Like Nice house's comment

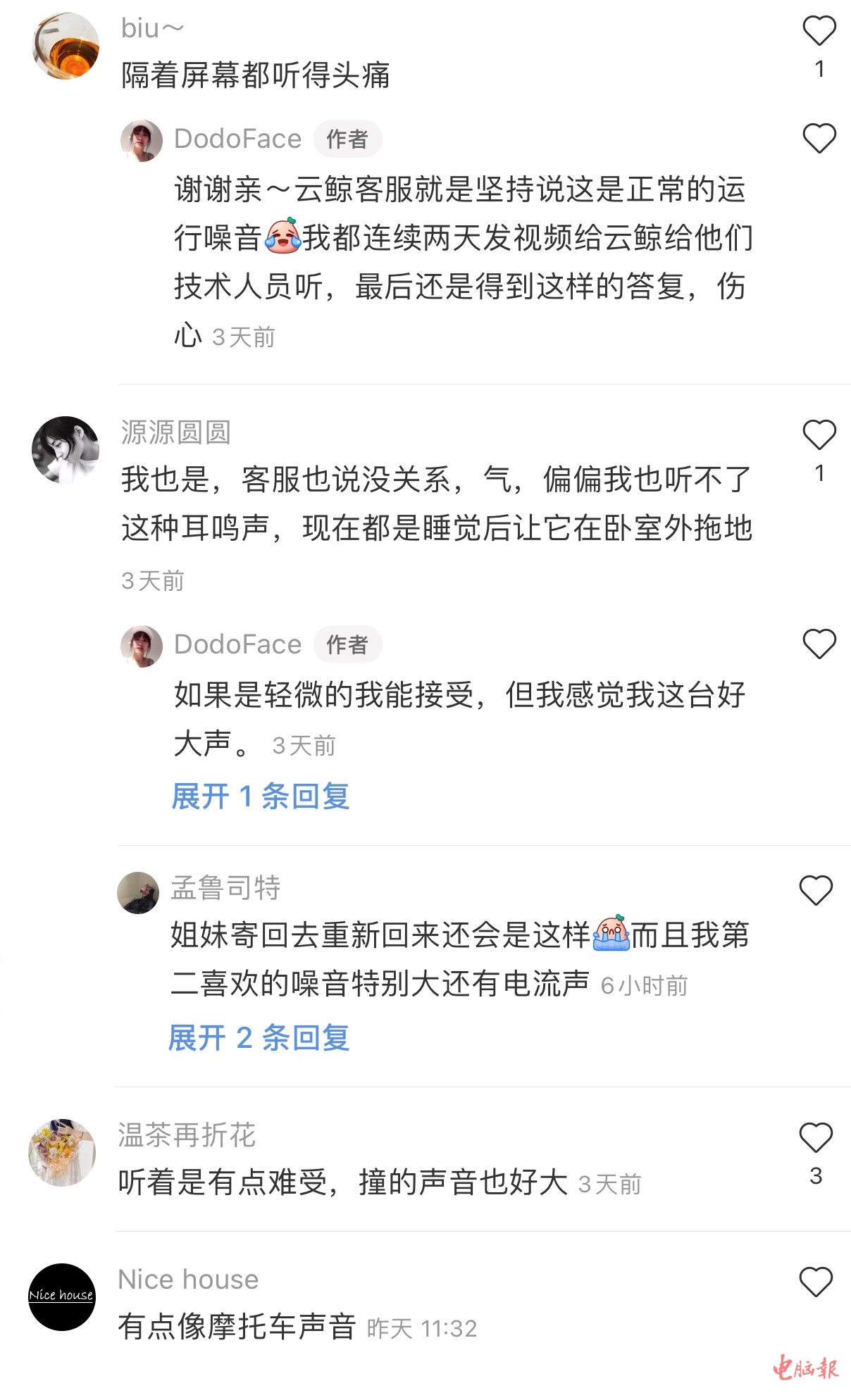click(x=816, y=1282)
